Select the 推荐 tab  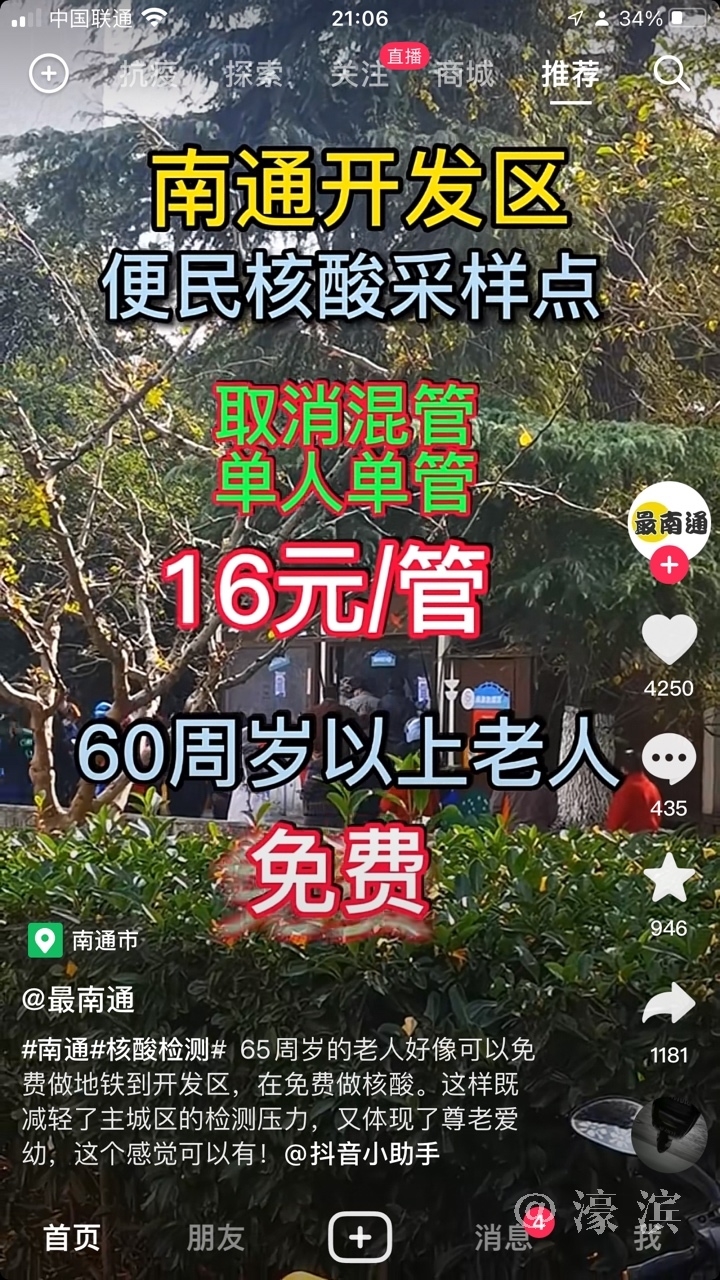click(x=571, y=74)
